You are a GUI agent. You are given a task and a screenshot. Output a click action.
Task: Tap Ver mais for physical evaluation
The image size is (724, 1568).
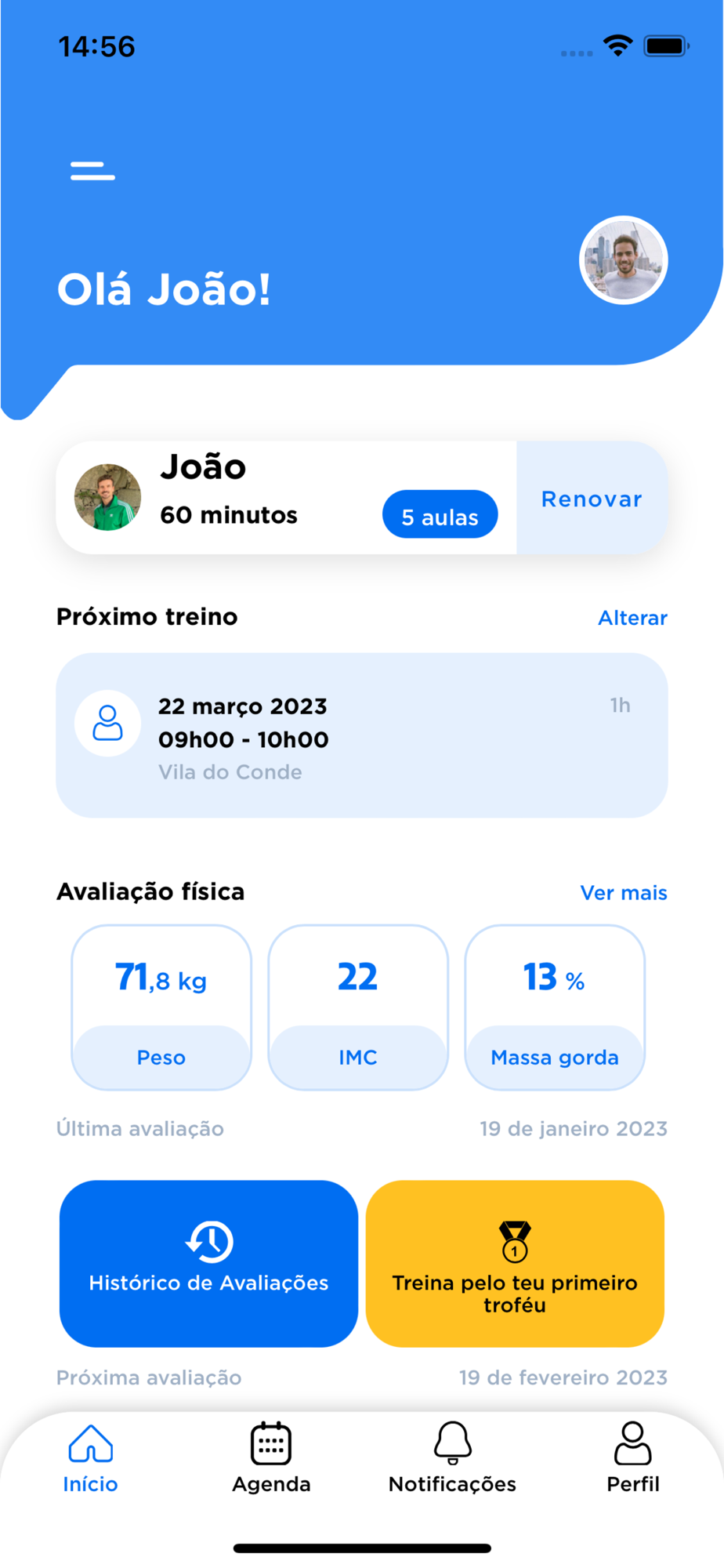624,893
